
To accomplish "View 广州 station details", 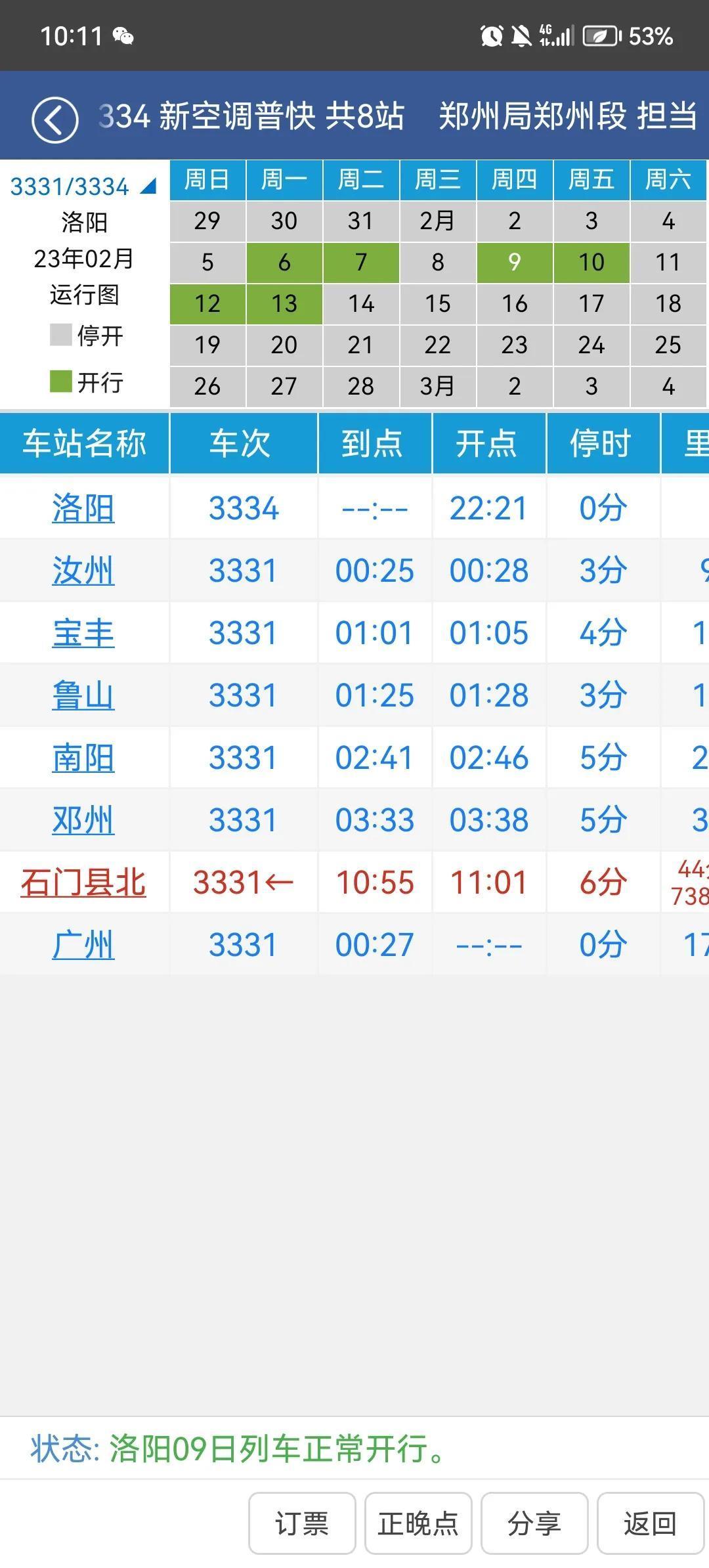I will point(83,945).
